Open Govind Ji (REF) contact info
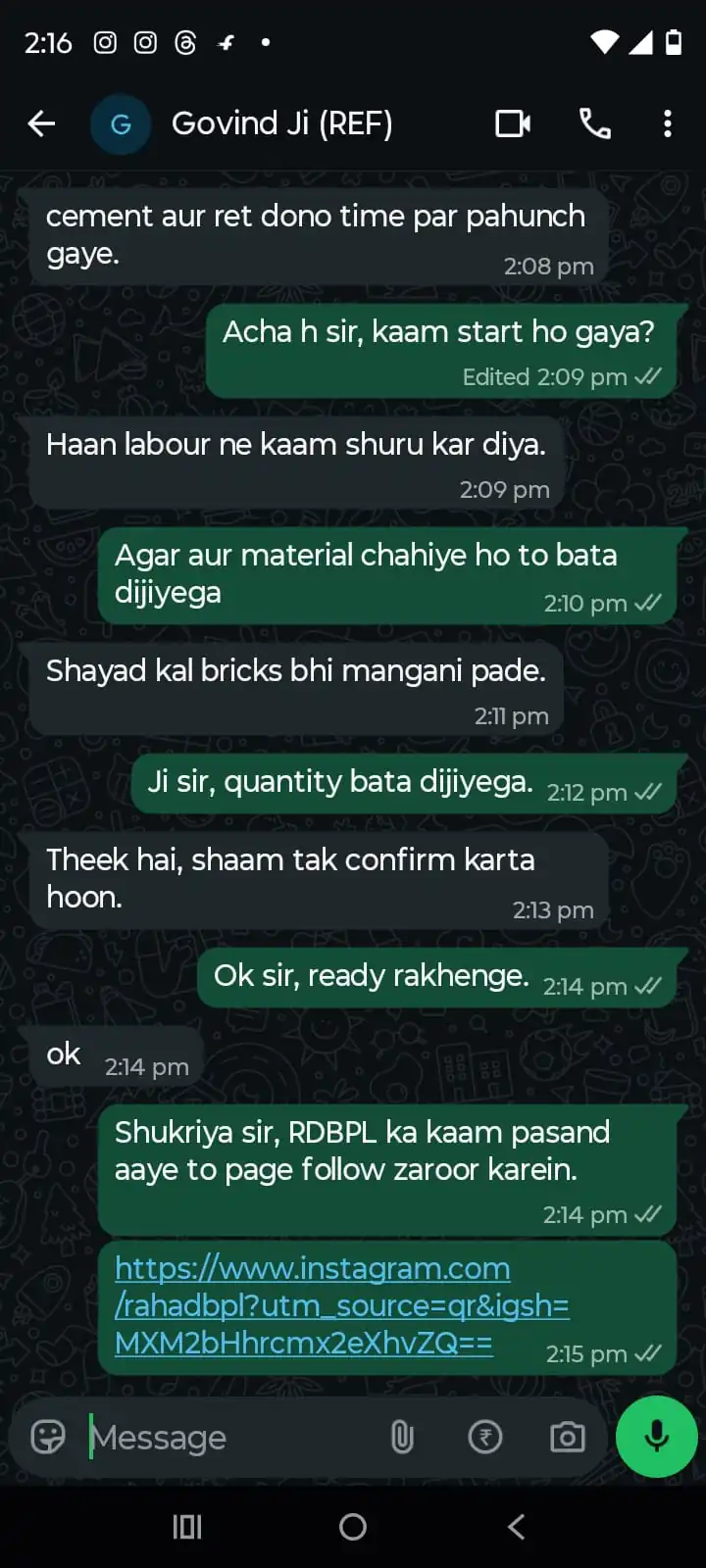This screenshot has height=1568, width=706. pyautogui.click(x=282, y=123)
